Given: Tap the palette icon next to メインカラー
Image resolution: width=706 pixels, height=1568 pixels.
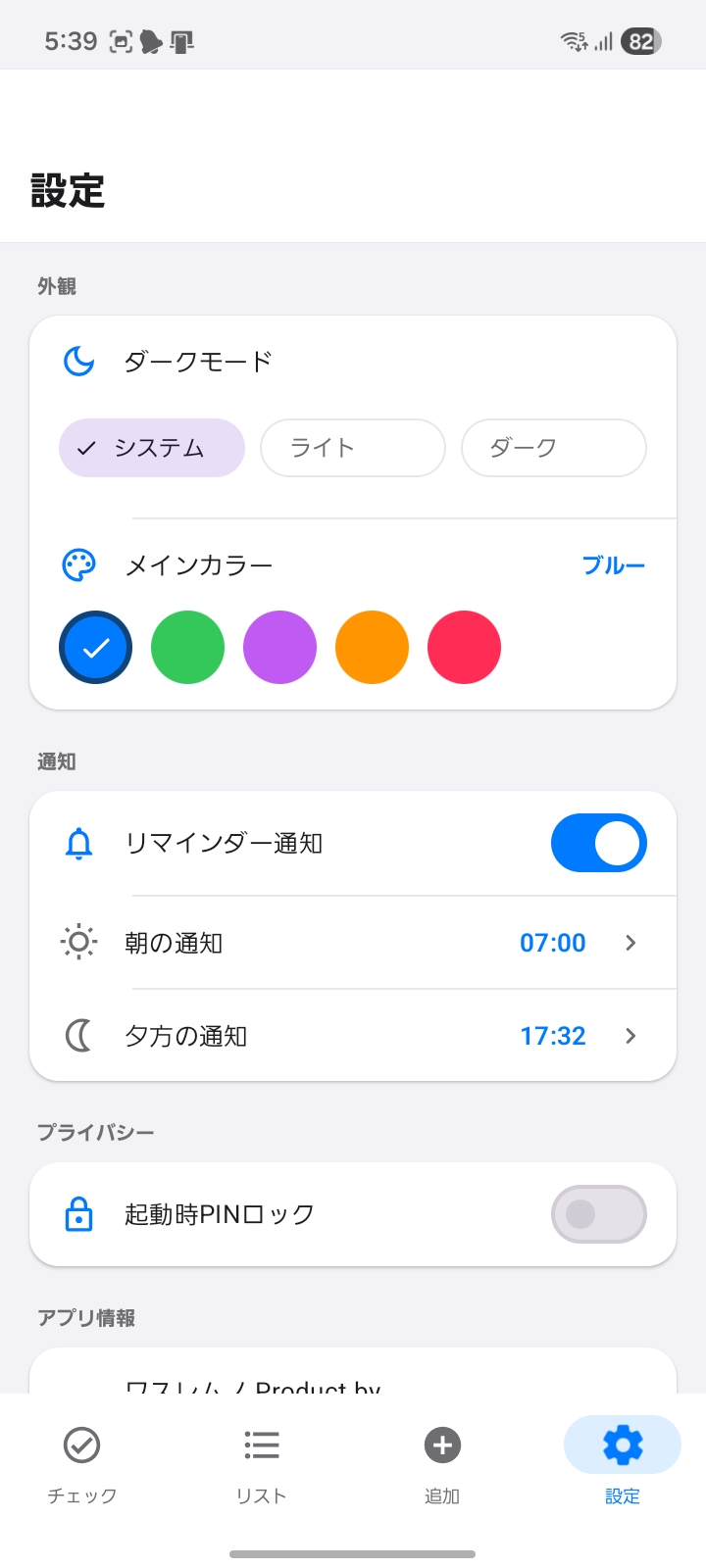Looking at the screenshot, I should pyautogui.click(x=79, y=565).
